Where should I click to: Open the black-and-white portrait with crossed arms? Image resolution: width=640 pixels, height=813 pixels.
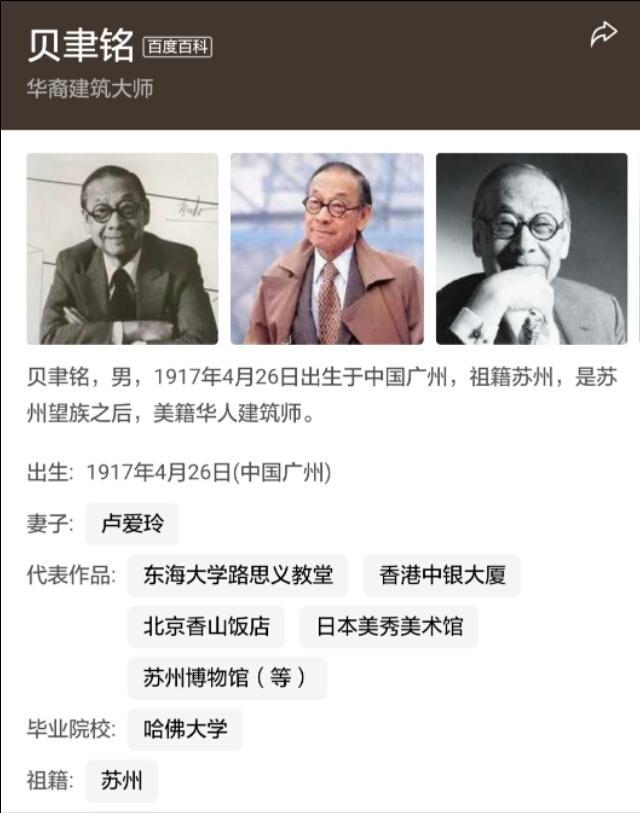point(122,248)
